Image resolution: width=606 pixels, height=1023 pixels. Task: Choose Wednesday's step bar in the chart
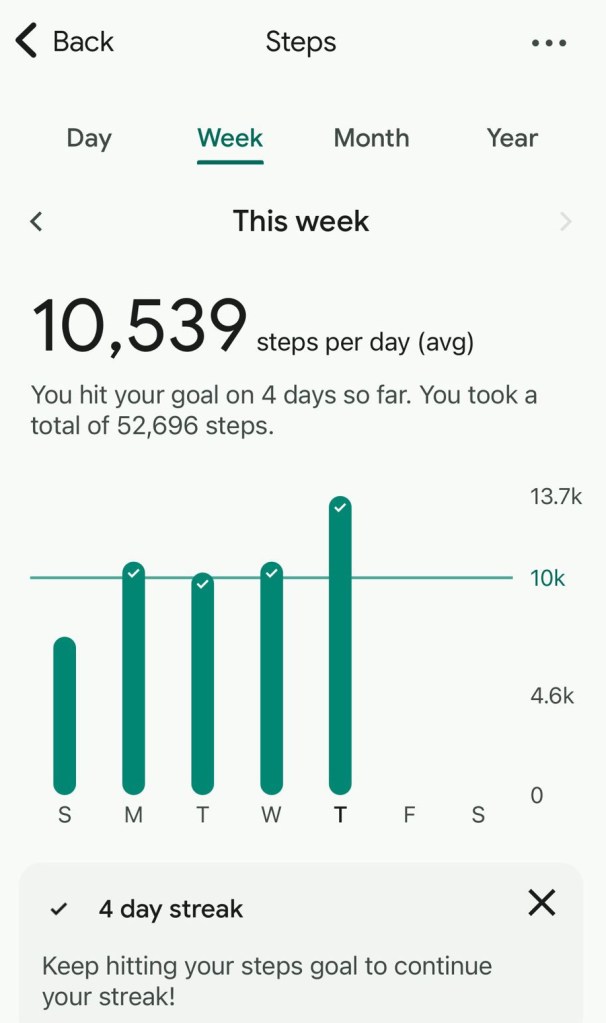[271, 680]
